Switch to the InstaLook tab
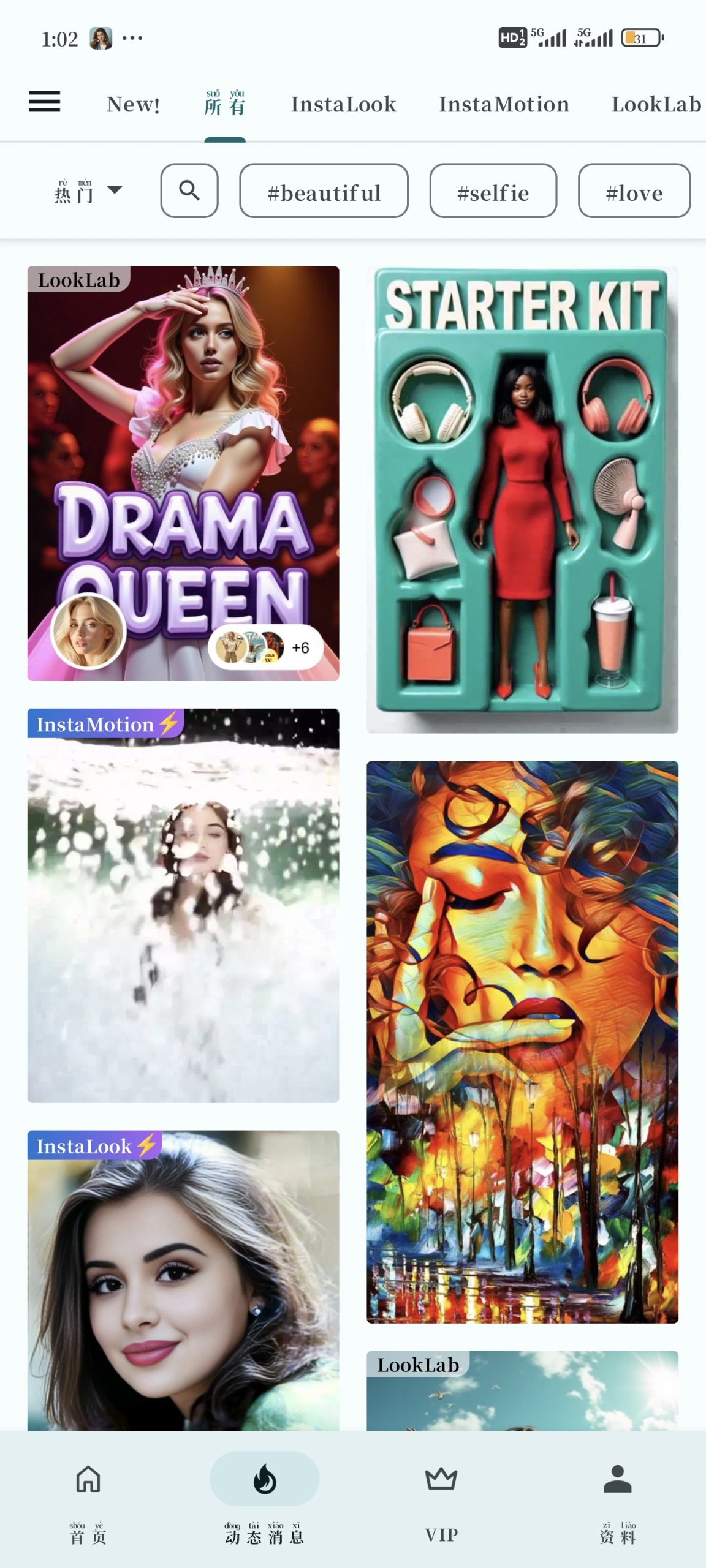This screenshot has height=1568, width=706. [343, 104]
